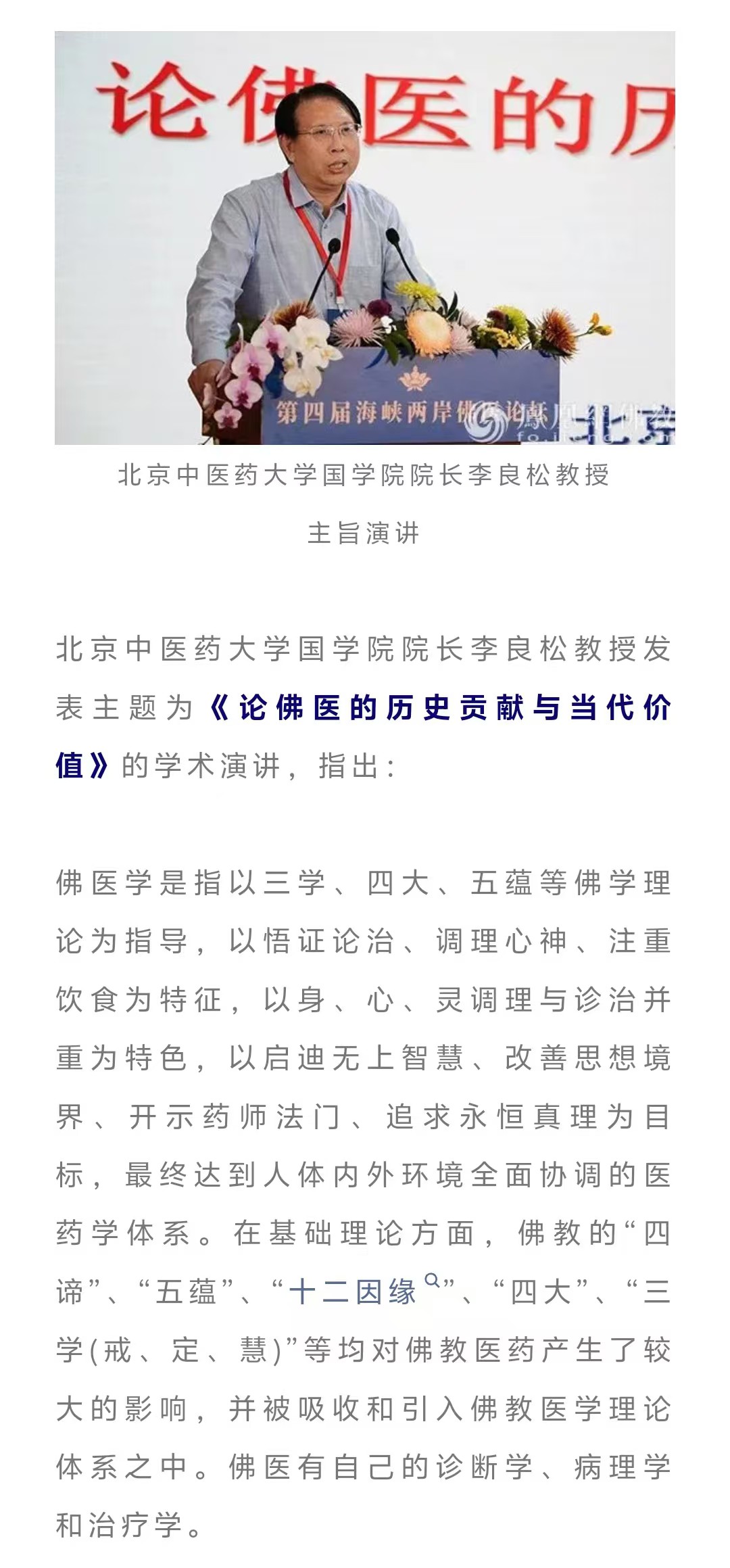View the speaker photo of Professor 李良松
The width and height of the screenshot is (730, 1568).
[365, 238]
